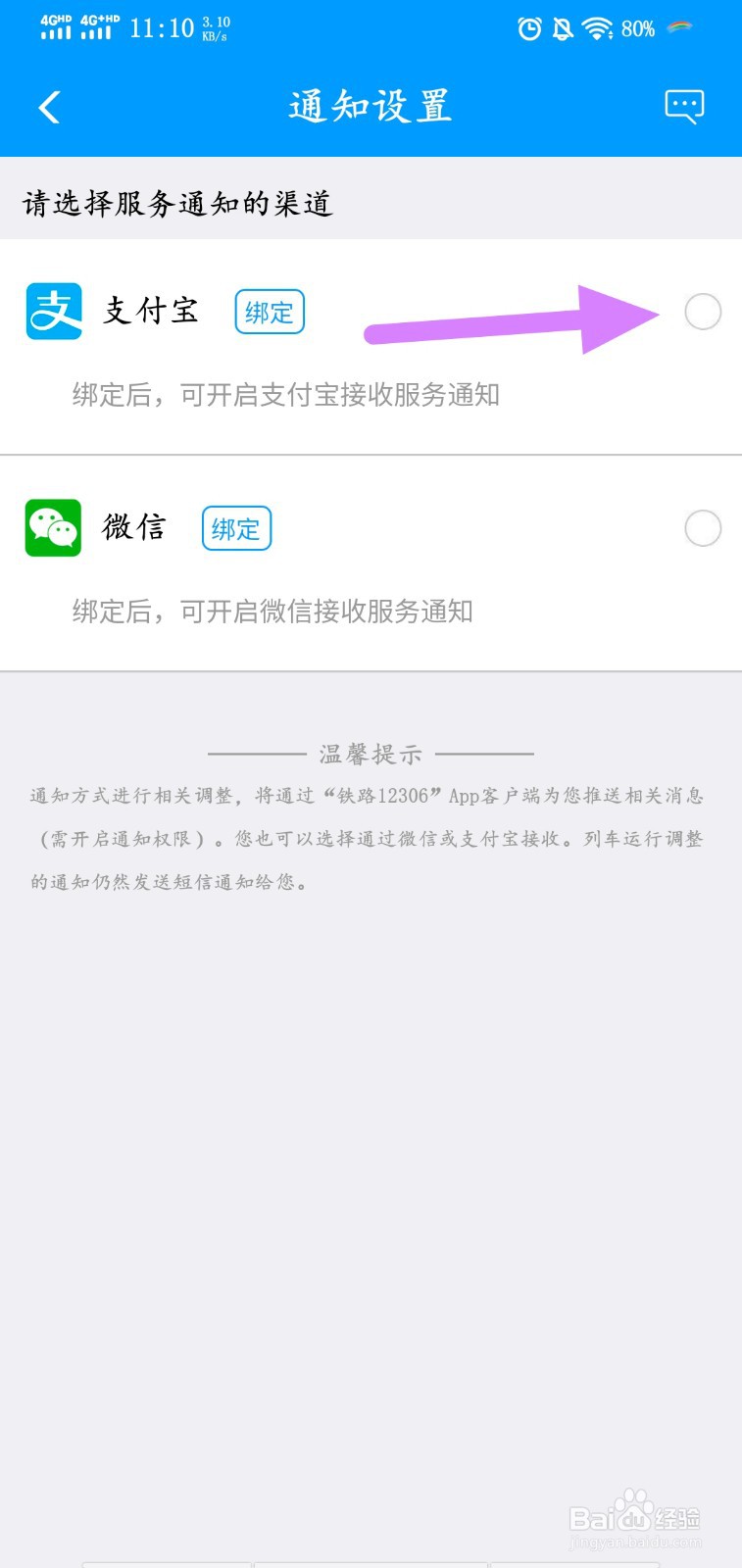Viewport: 742px width, 1568px height.
Task: Tap the 绑定 button next to 支付宝
Action: (270, 312)
